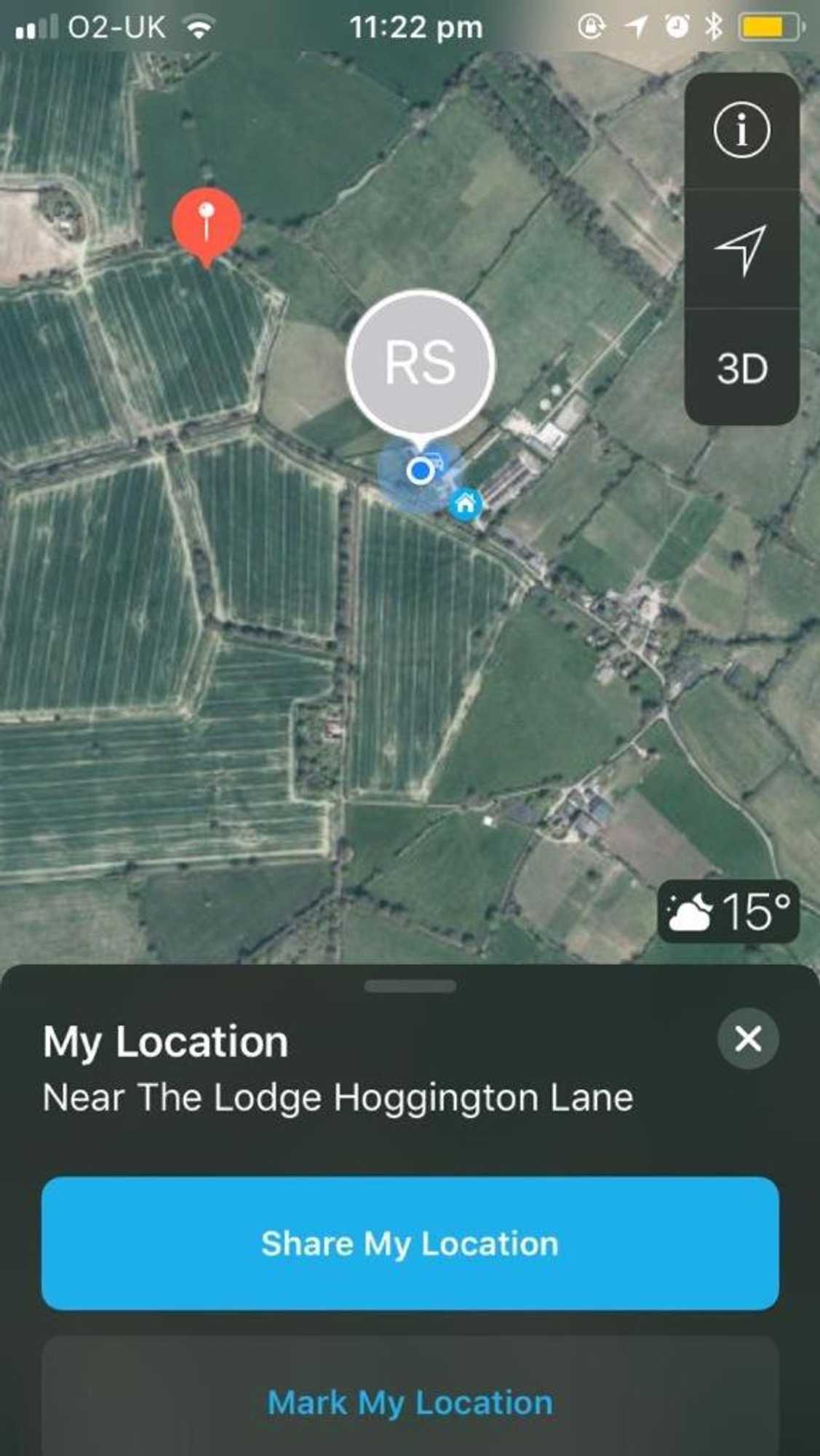Switch the map to 3D view
Viewport: 820px width, 1456px height.
click(741, 368)
